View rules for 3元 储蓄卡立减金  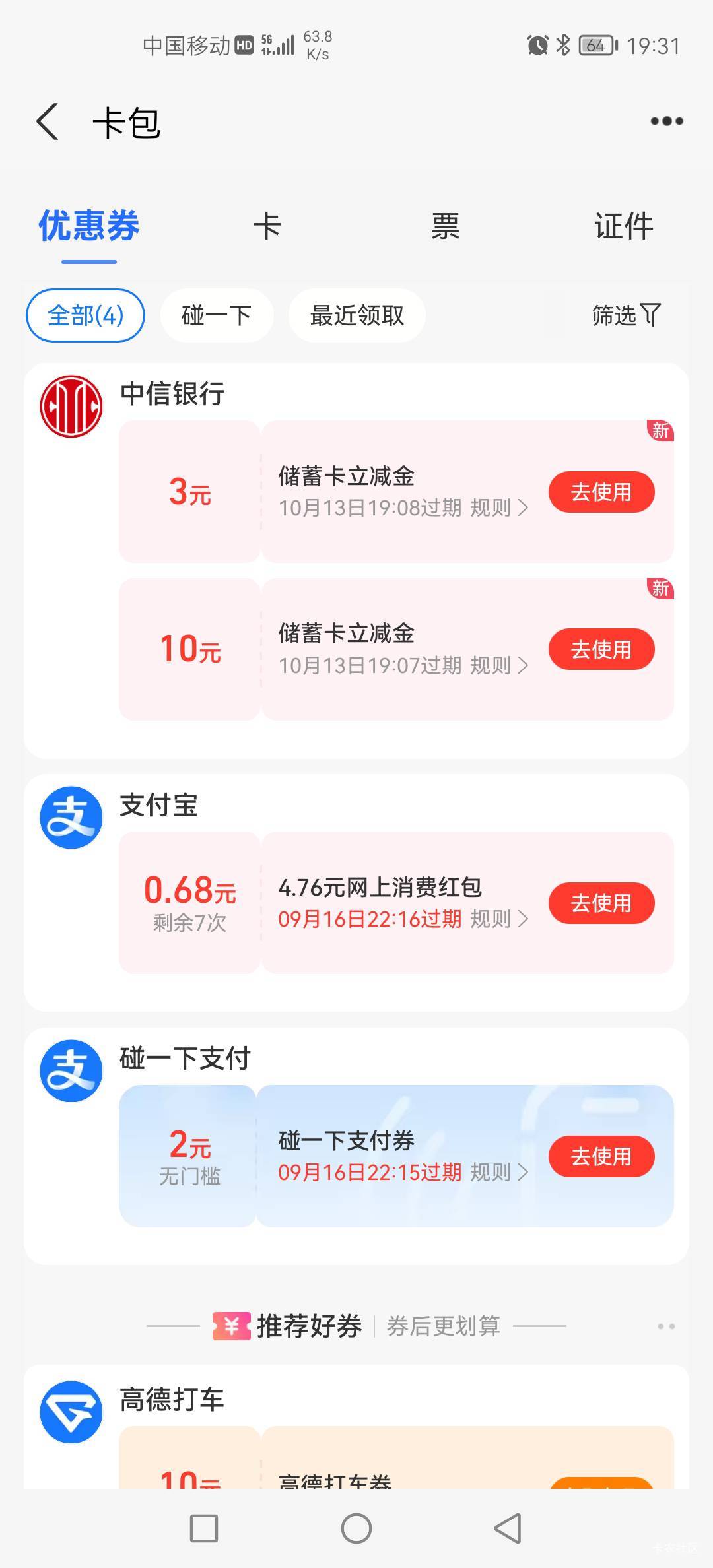[499, 508]
